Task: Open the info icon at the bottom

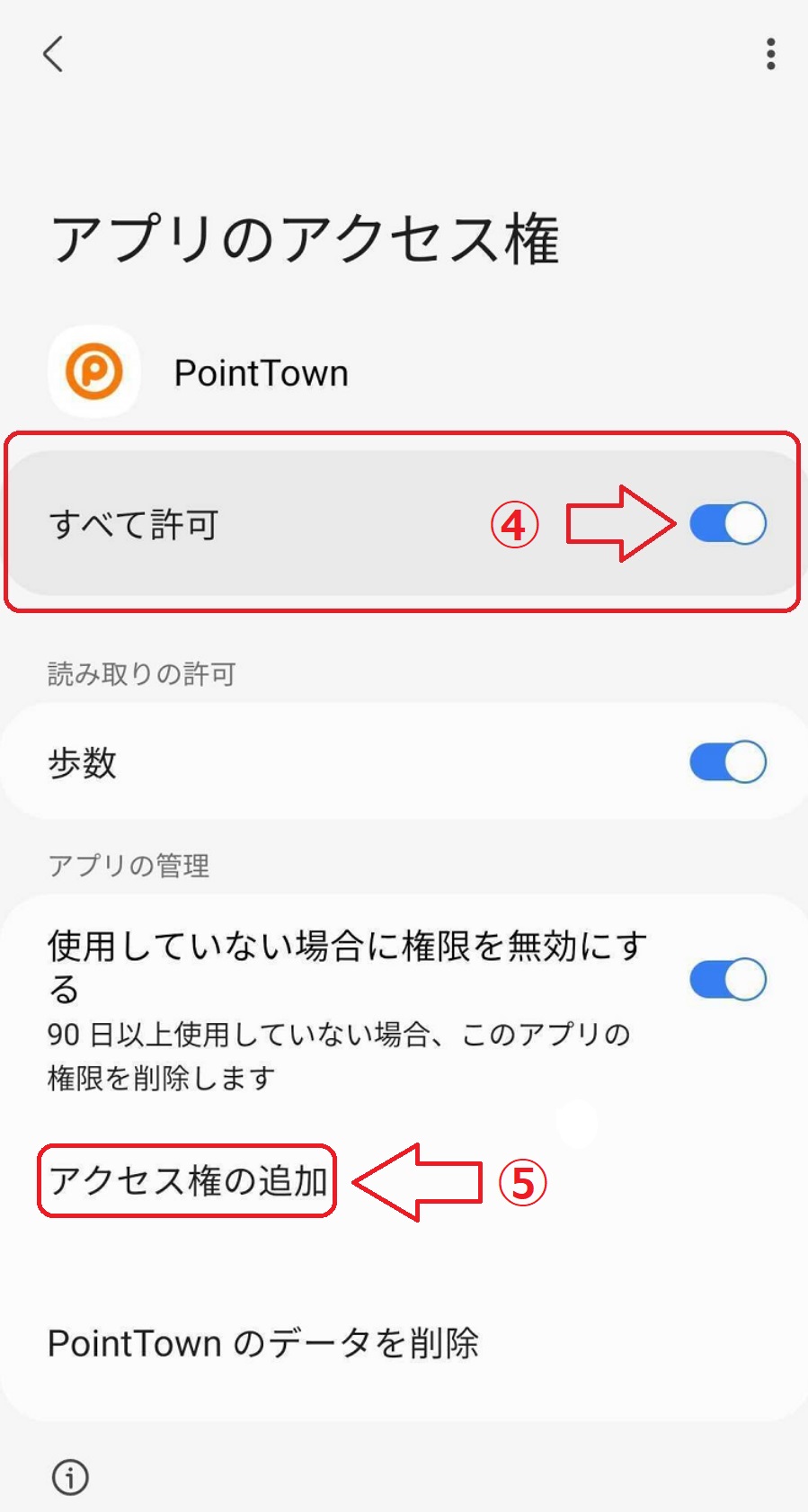Action: click(x=70, y=1477)
